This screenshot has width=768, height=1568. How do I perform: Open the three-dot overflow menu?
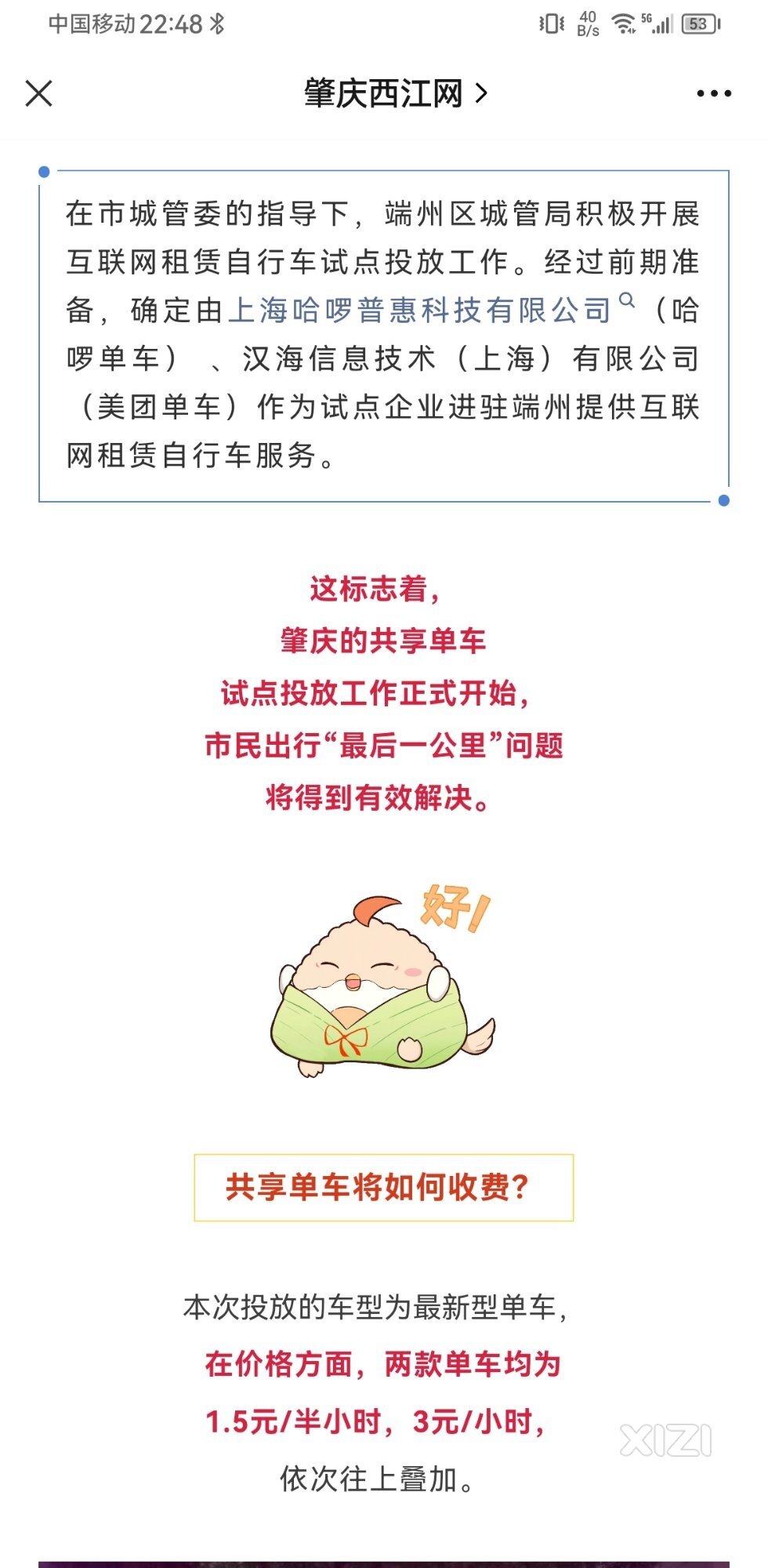point(713,94)
